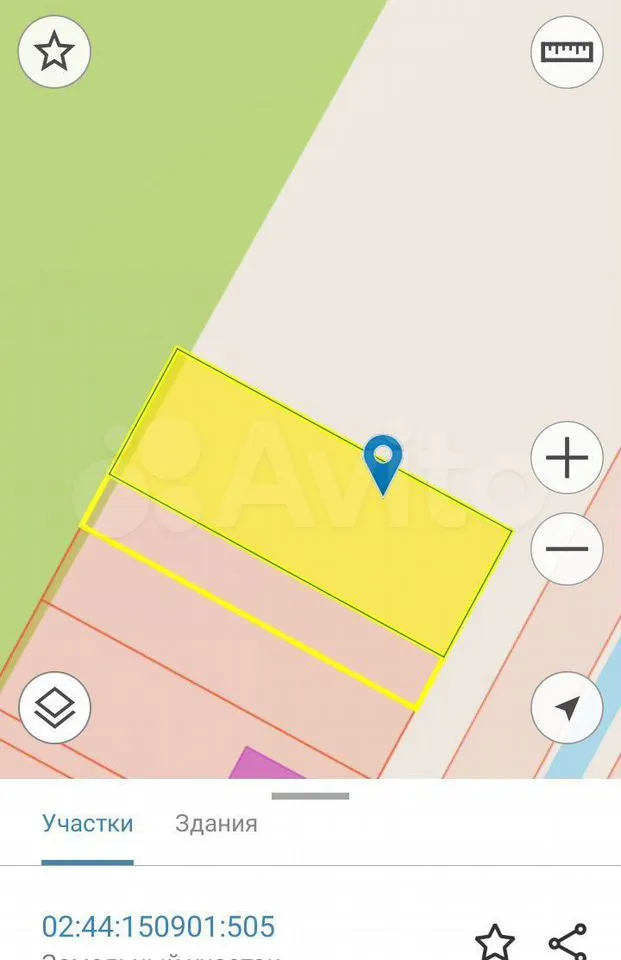This screenshot has width=621, height=960.
Task: Tap the blue map pin marker
Action: pyautogui.click(x=383, y=462)
